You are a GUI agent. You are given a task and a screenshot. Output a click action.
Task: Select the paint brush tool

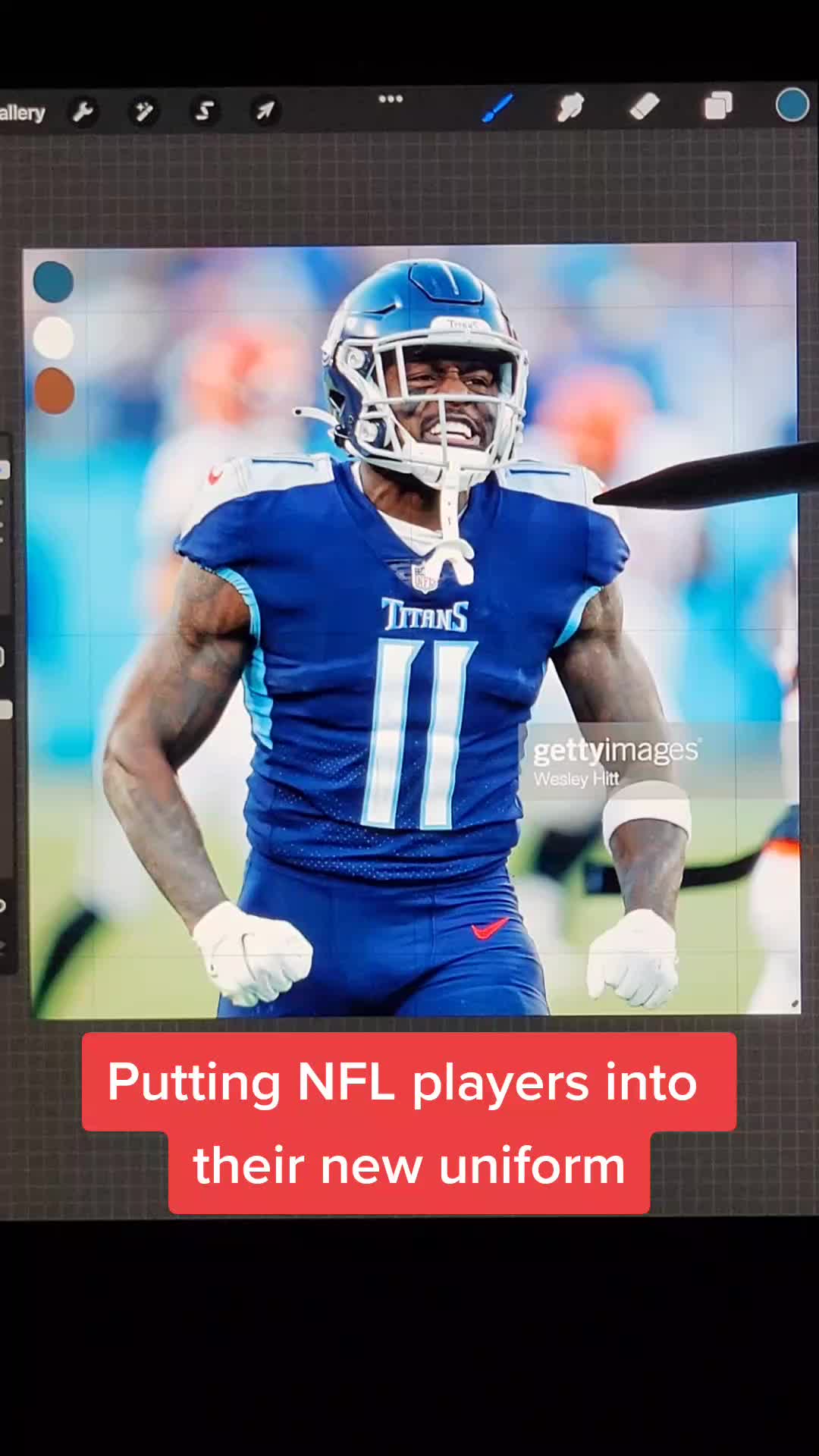[x=497, y=108]
